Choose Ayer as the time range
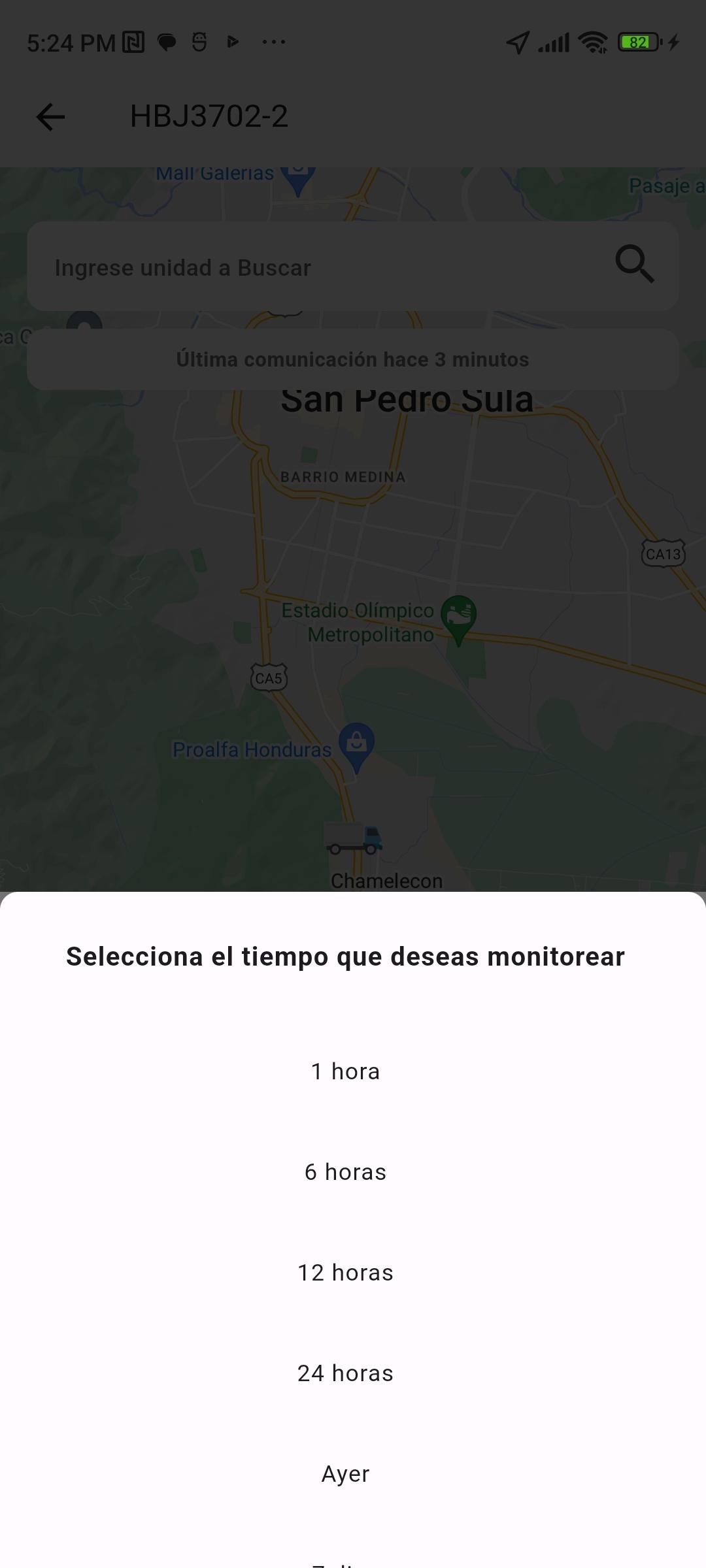 [x=345, y=1474]
